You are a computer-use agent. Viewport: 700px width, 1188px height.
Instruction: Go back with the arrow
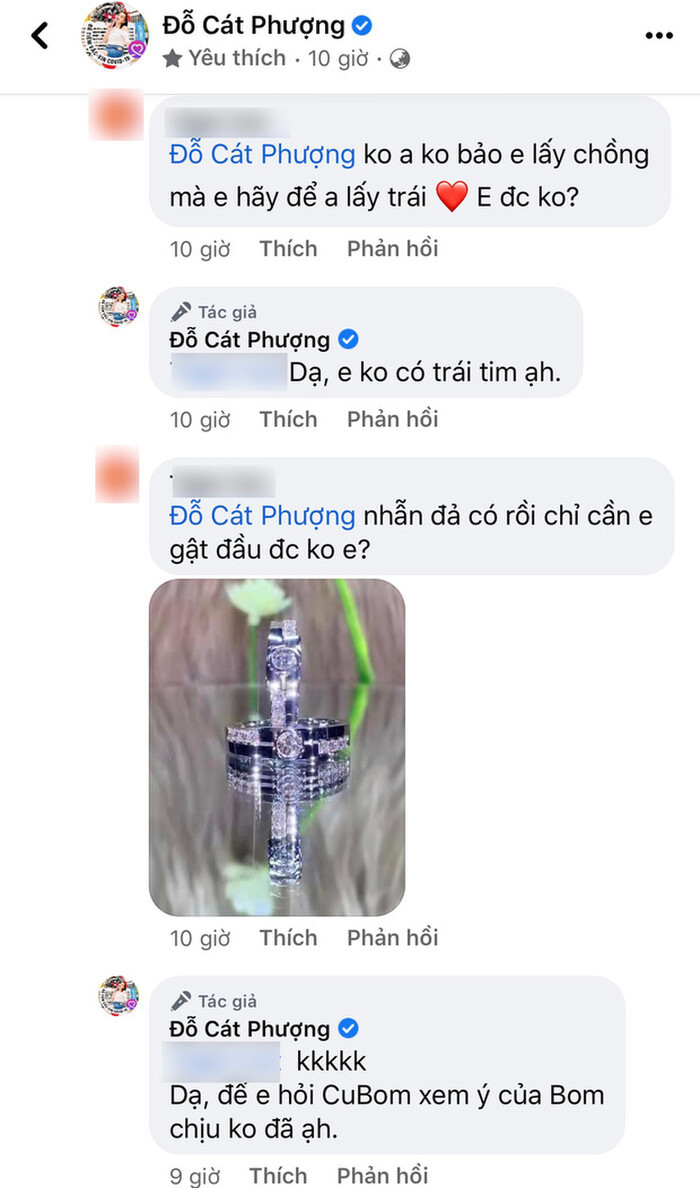(39, 37)
